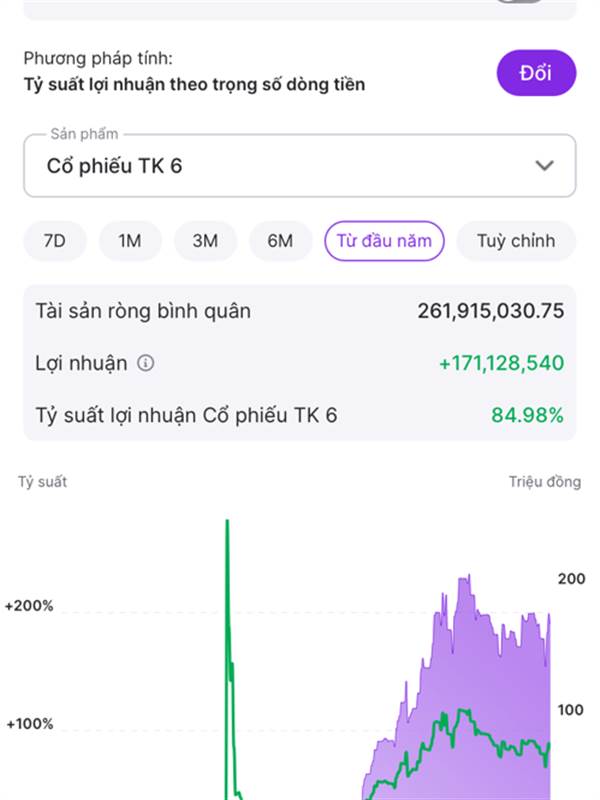Open Tuỳ chỉnh custom range
The image size is (600, 800).
tap(516, 241)
